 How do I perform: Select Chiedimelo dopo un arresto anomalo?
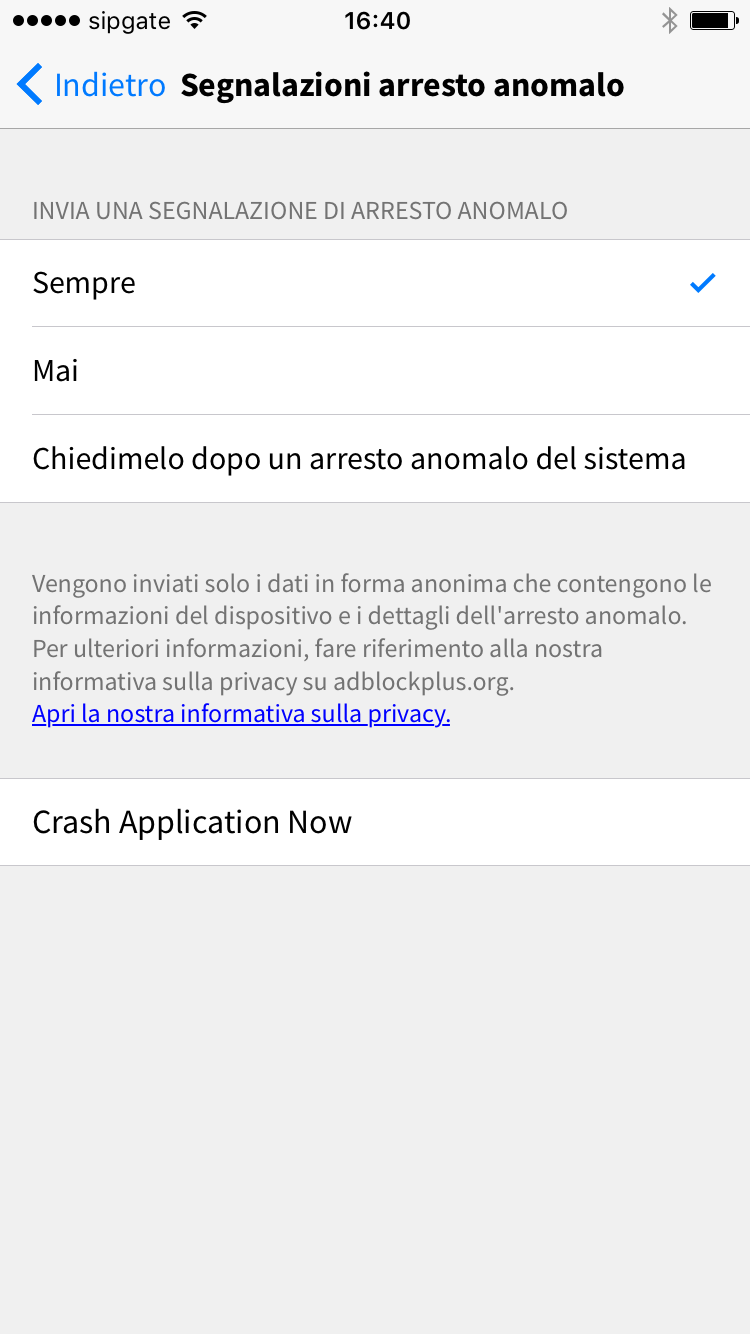click(x=375, y=459)
